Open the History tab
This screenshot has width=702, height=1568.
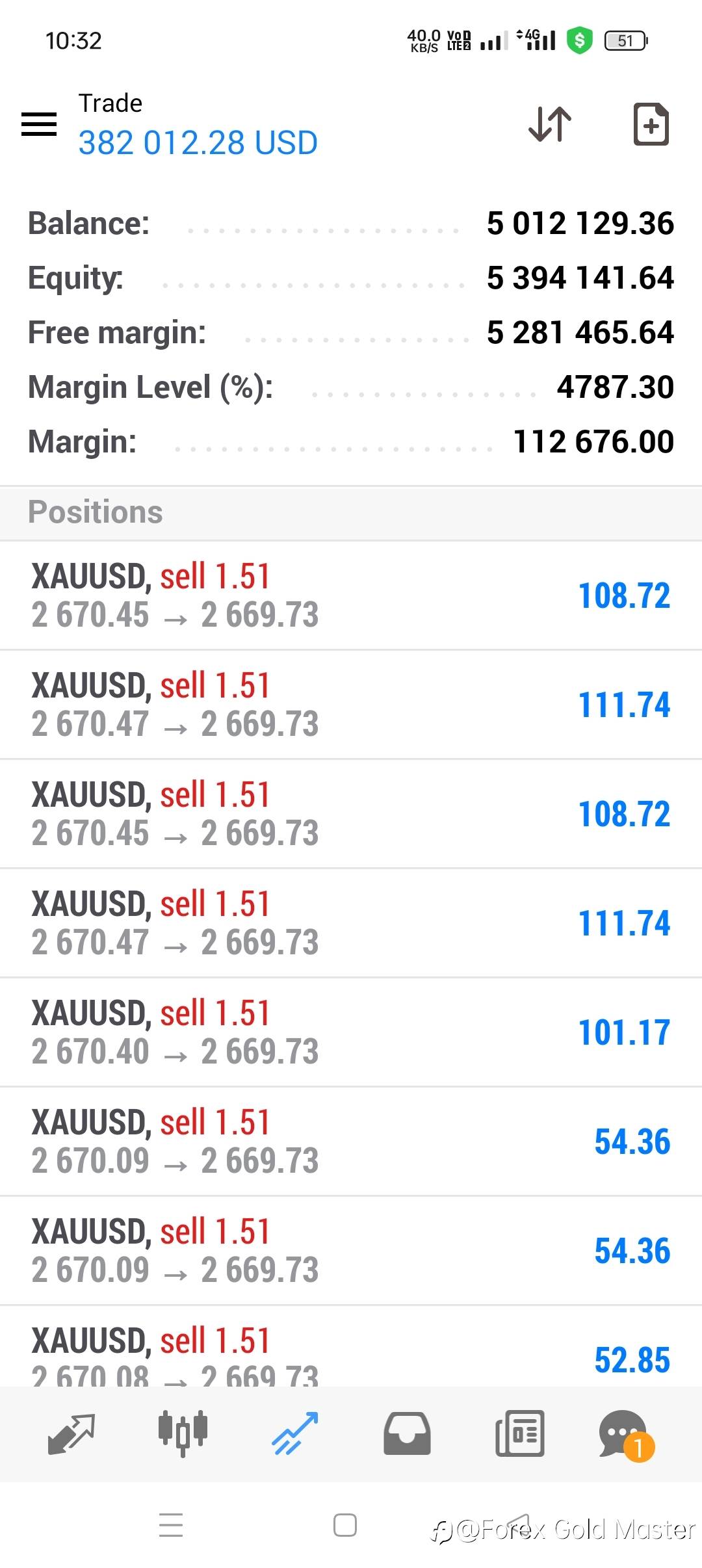pyautogui.click(x=407, y=1433)
